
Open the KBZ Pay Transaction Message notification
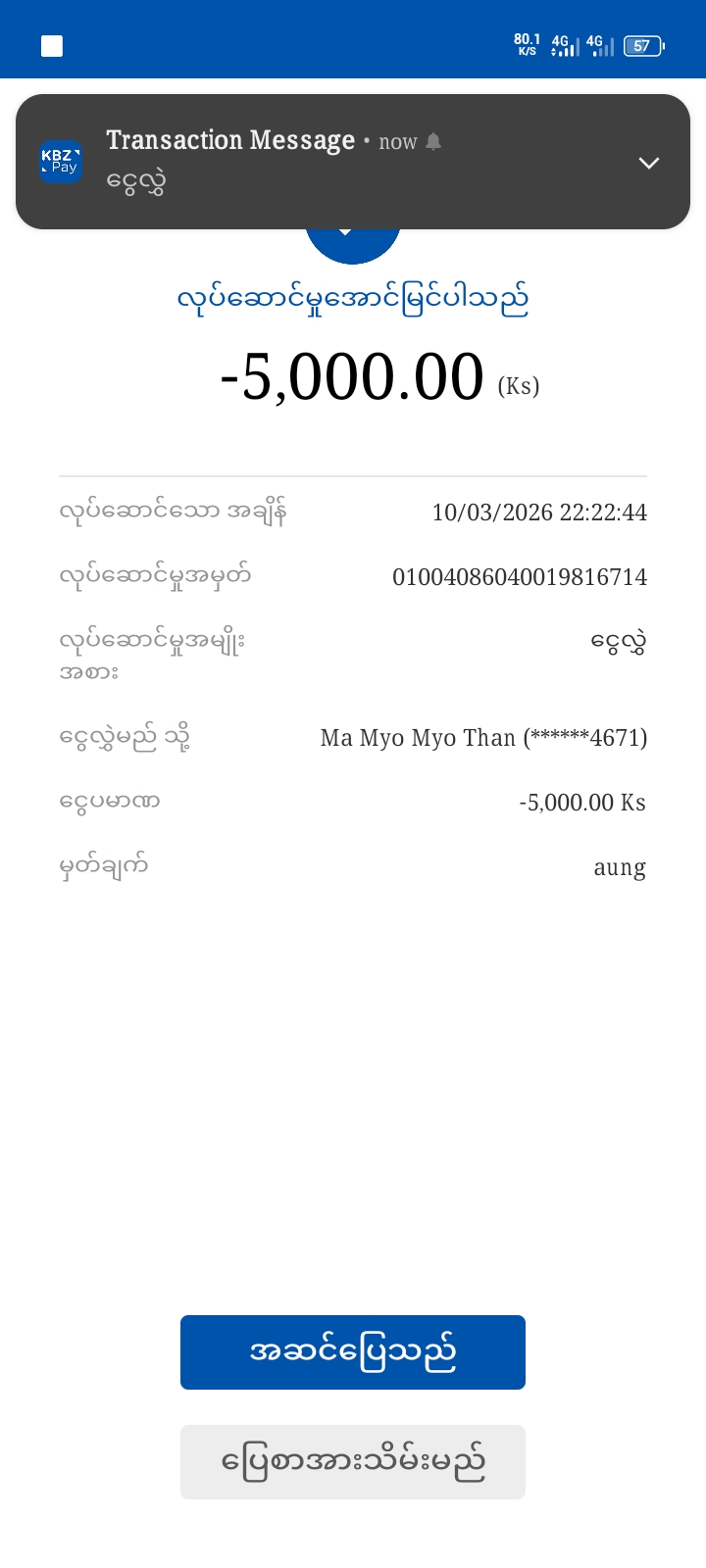click(294, 162)
